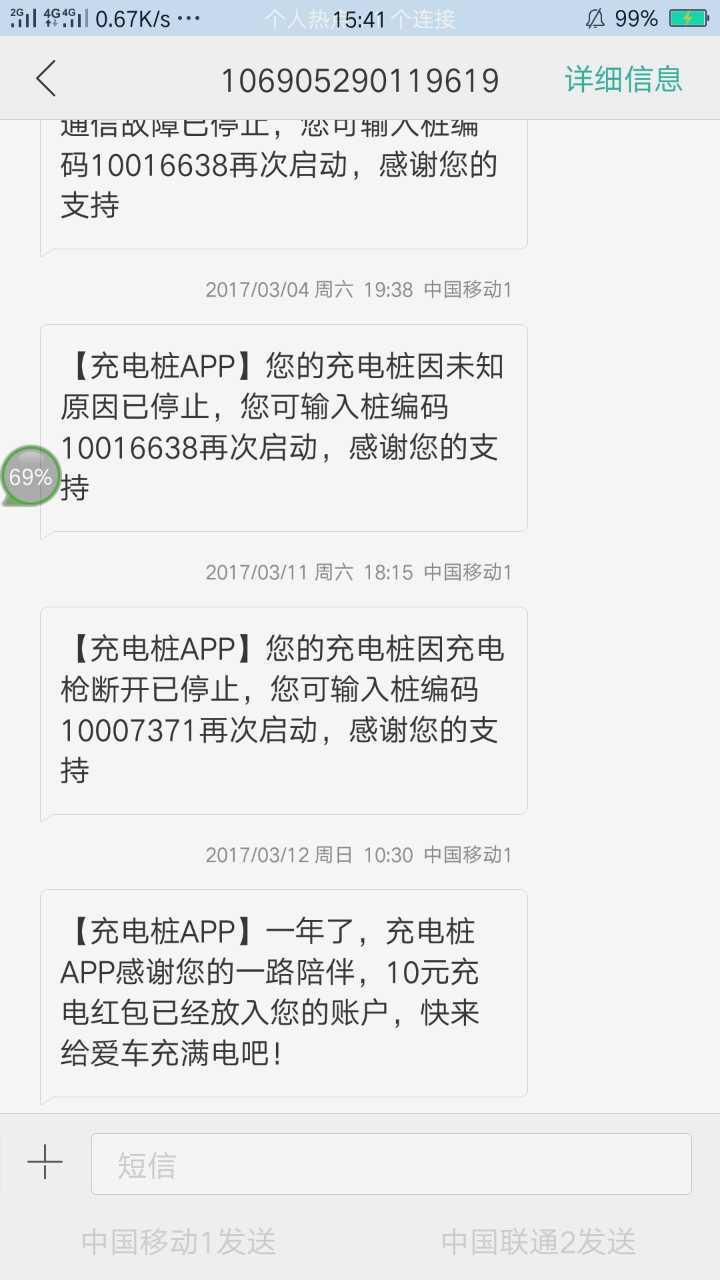Open 详细信息 contact details
The height and width of the screenshot is (1280, 720).
(x=623, y=79)
